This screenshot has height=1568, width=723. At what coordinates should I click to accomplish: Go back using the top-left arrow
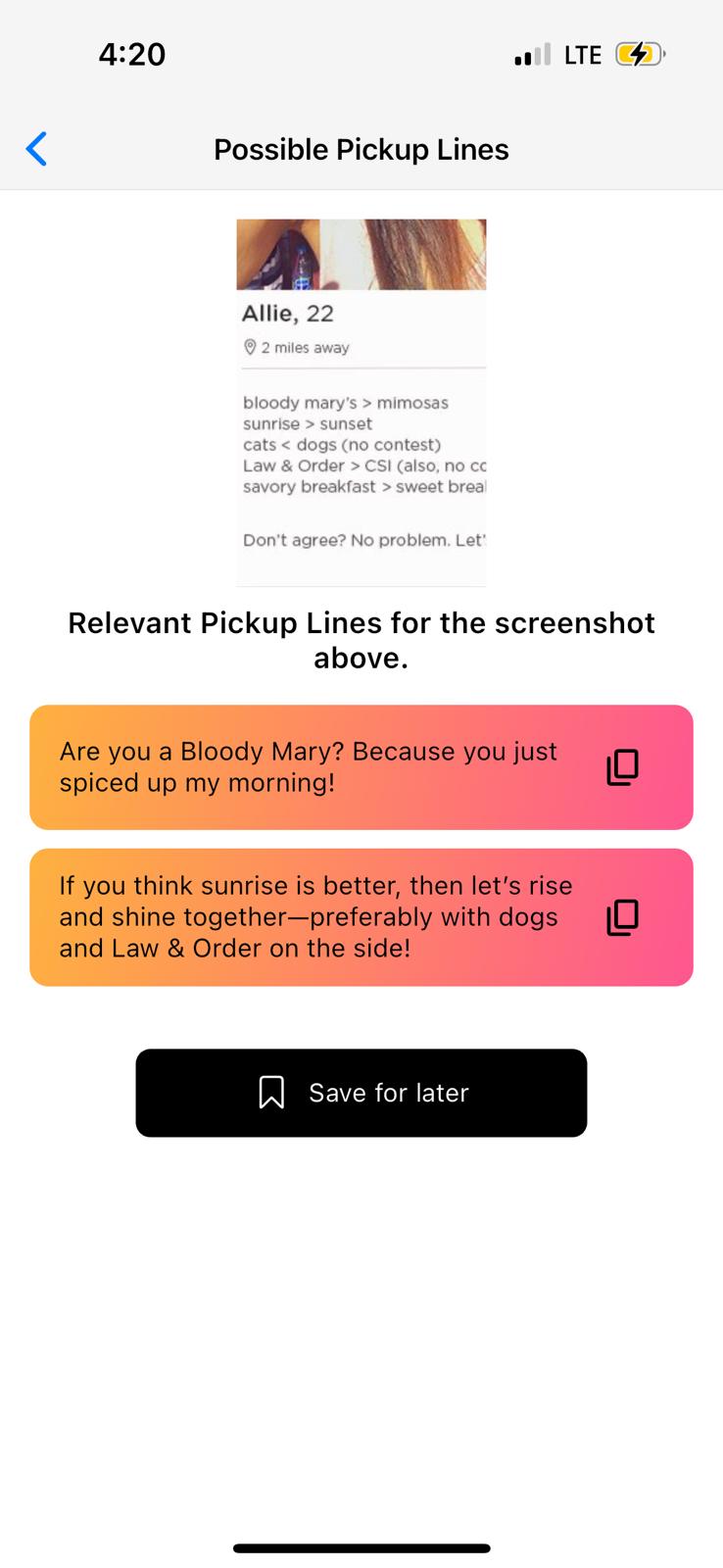pos(36,149)
